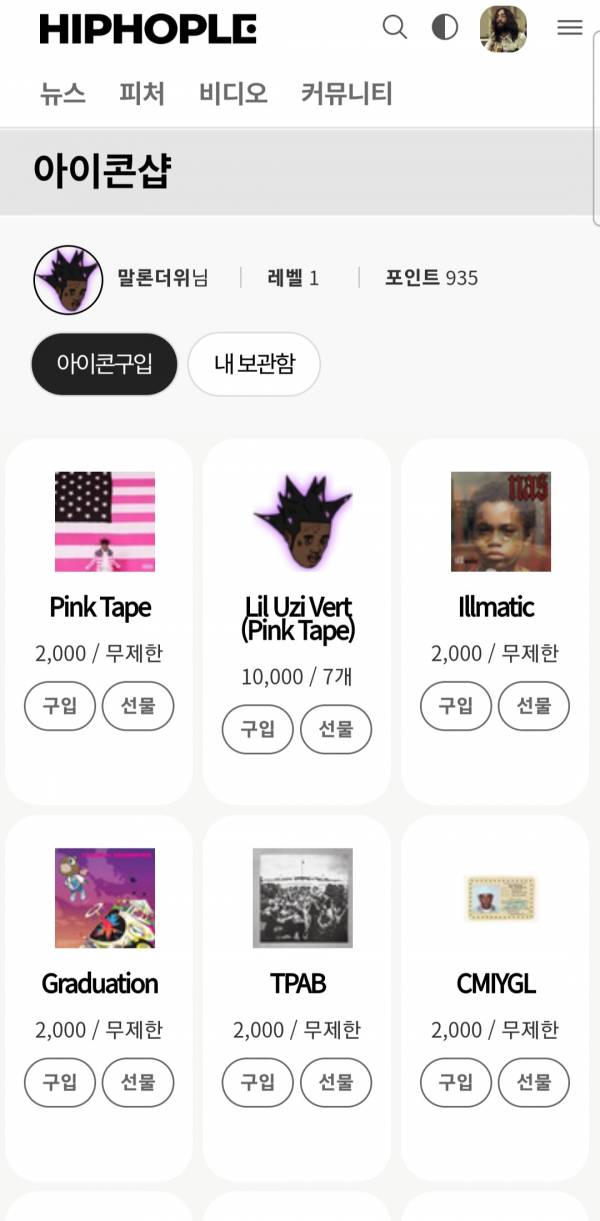Switch to the 내 보관함 tab
This screenshot has width=600, height=1221.
(x=254, y=364)
